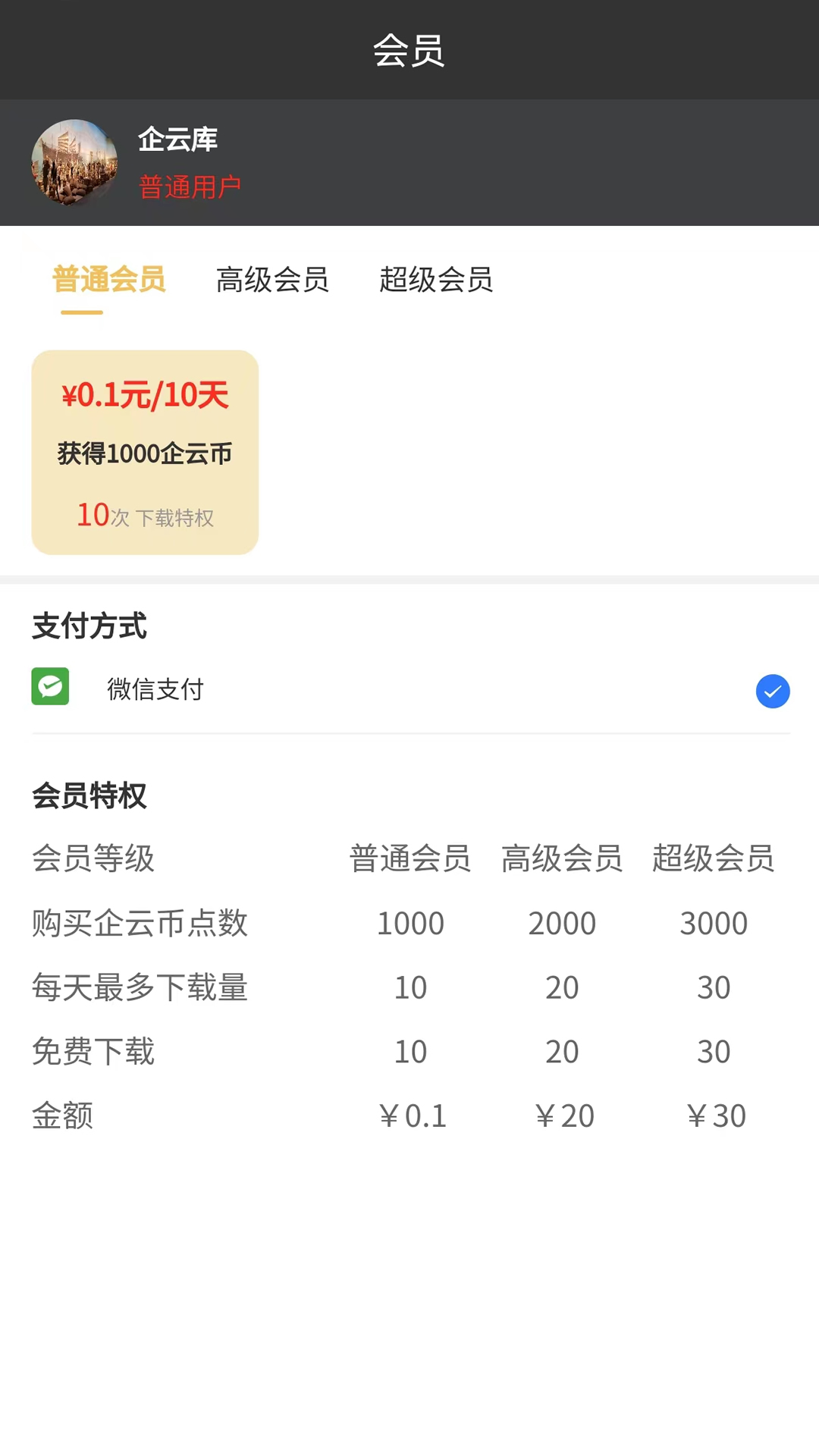This screenshot has height=1456, width=819.
Task: Click the WeChat Pay green icon
Action: tap(50, 686)
